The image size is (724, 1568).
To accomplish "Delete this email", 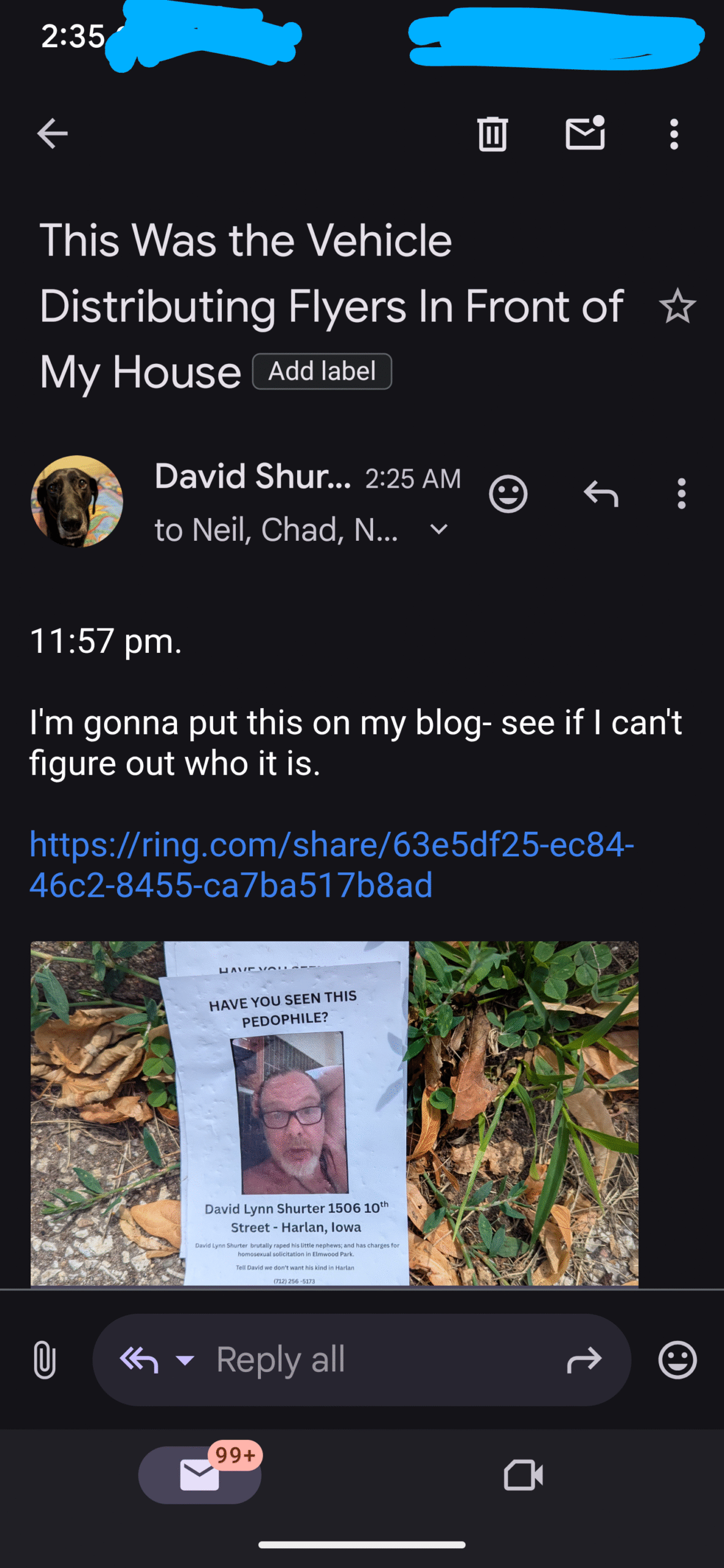I will point(492,134).
